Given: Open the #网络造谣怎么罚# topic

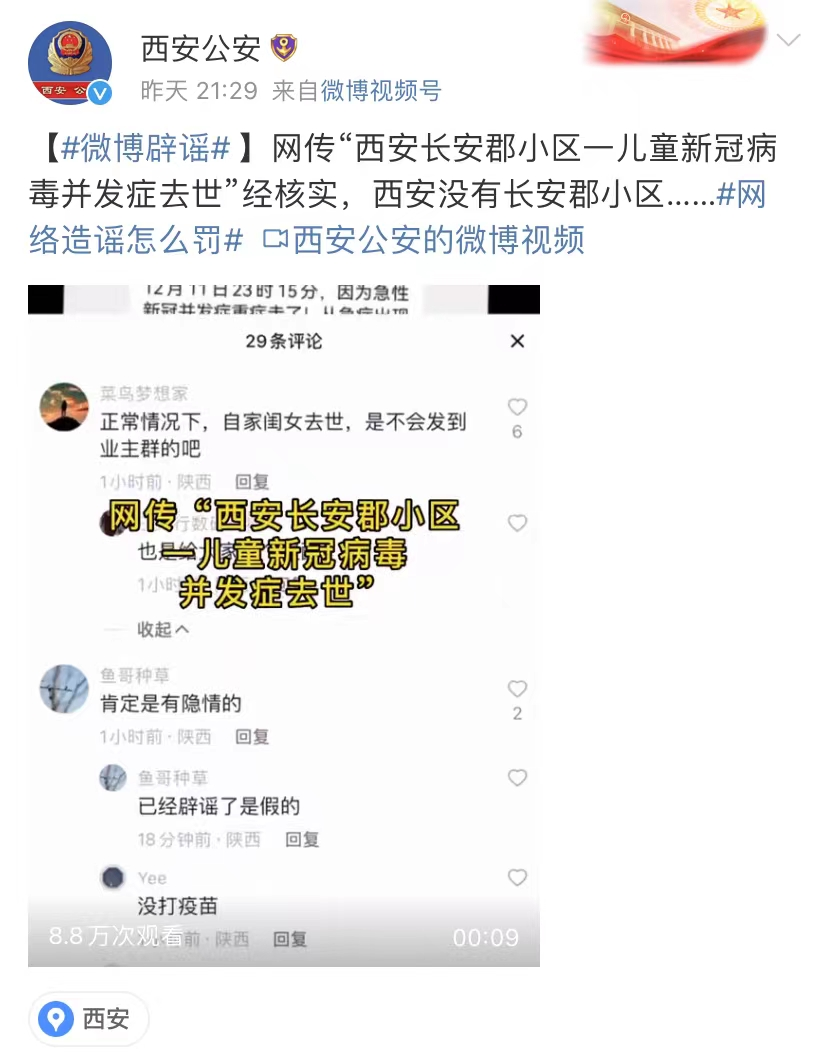Looking at the screenshot, I should (137, 240).
